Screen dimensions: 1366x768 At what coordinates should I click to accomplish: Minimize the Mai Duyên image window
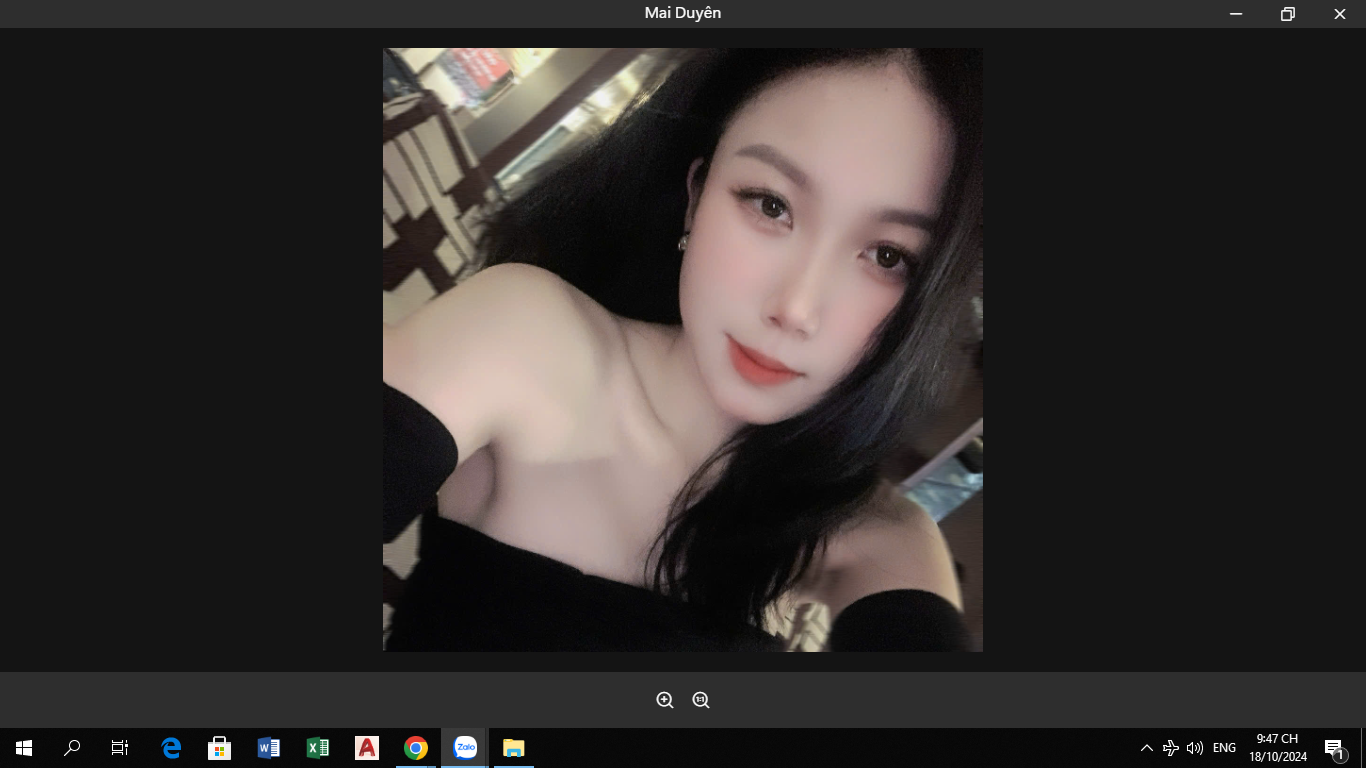point(1236,14)
